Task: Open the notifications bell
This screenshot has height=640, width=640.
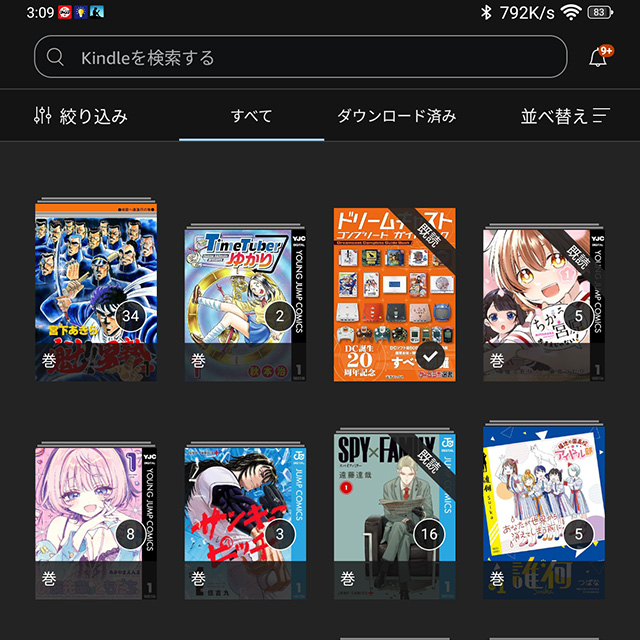Action: [599, 57]
